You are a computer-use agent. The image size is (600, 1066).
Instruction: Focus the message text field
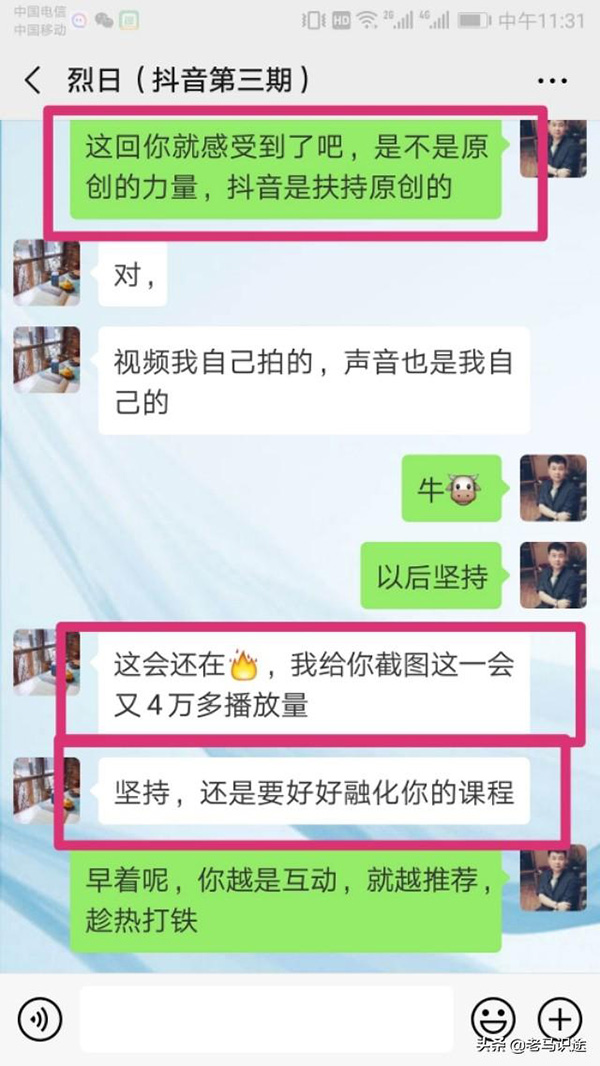pos(266,1019)
